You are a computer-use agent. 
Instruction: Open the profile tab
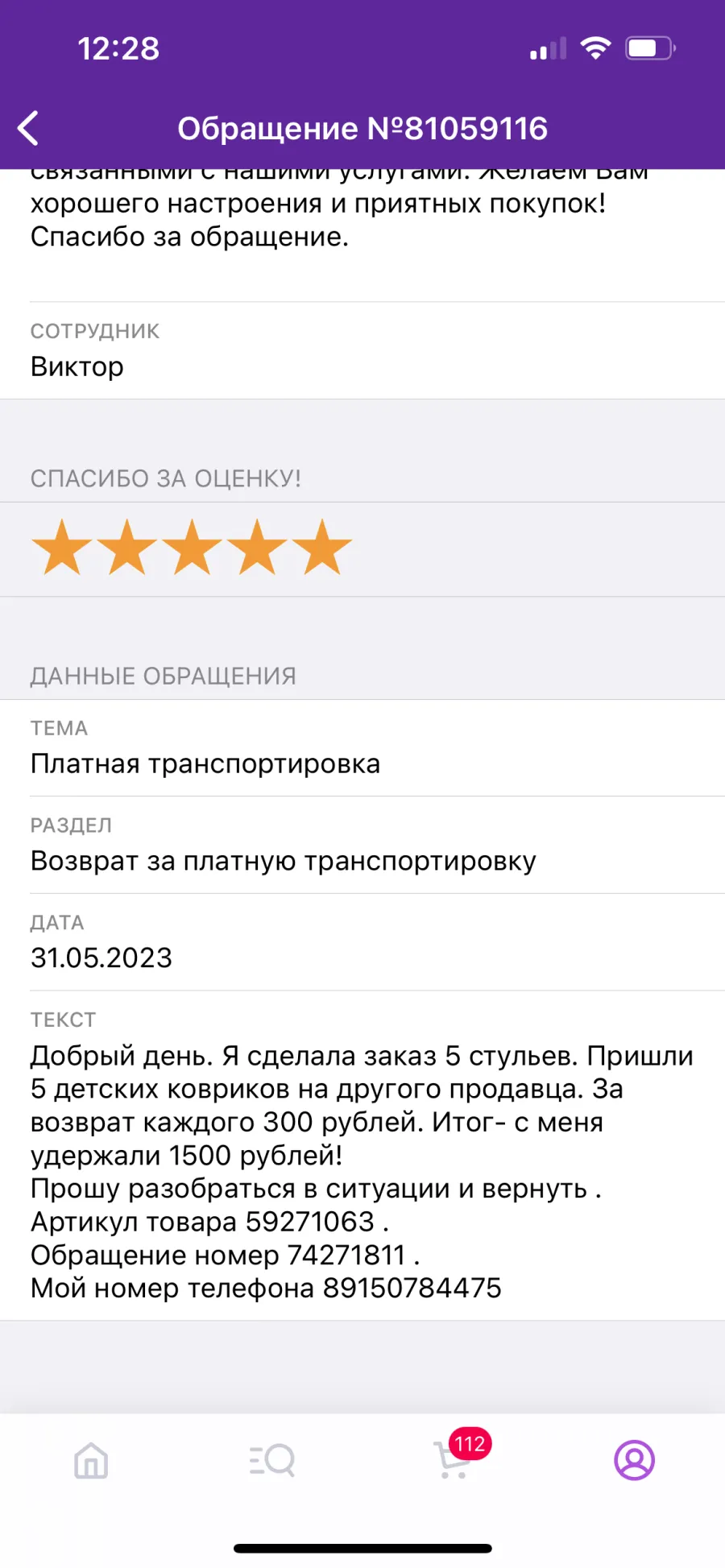pos(635,1460)
